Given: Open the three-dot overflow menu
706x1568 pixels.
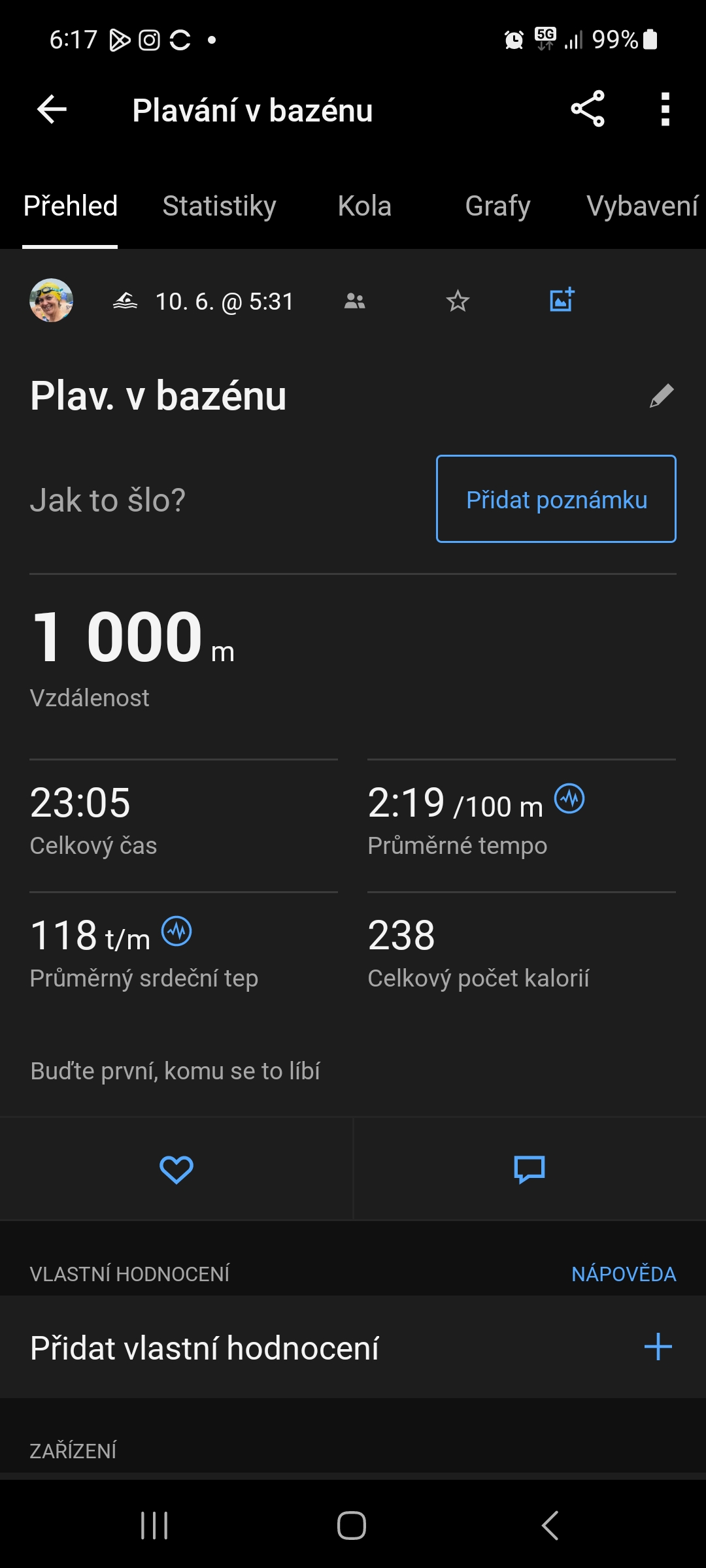Looking at the screenshot, I should (x=665, y=109).
